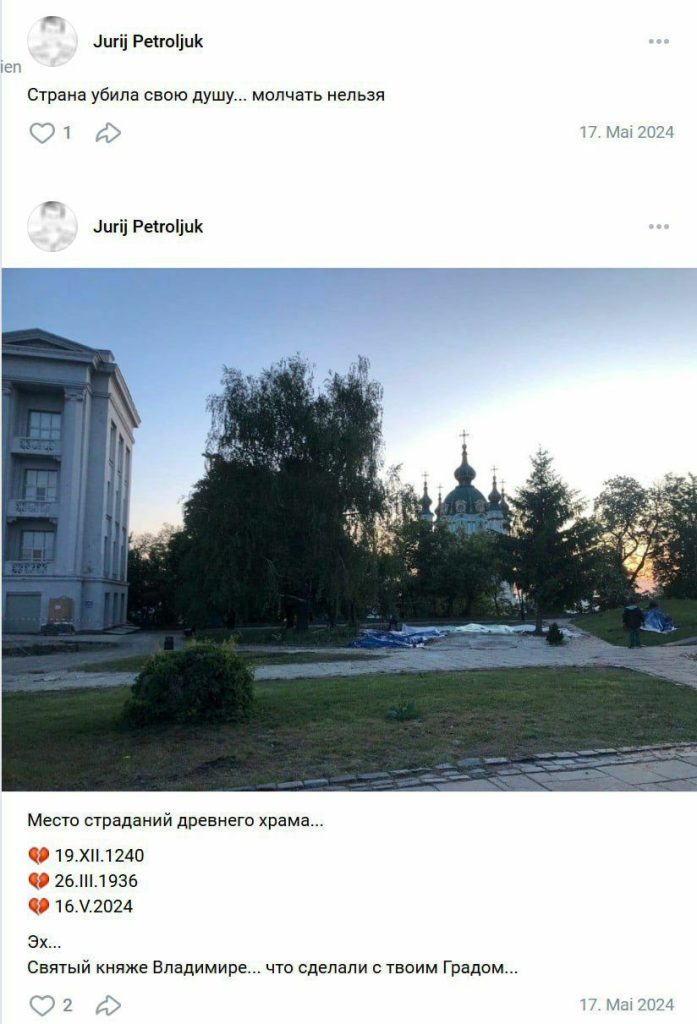
Task: Open Jurij Petroljuk's profile from the top post
Action: (x=148, y=42)
